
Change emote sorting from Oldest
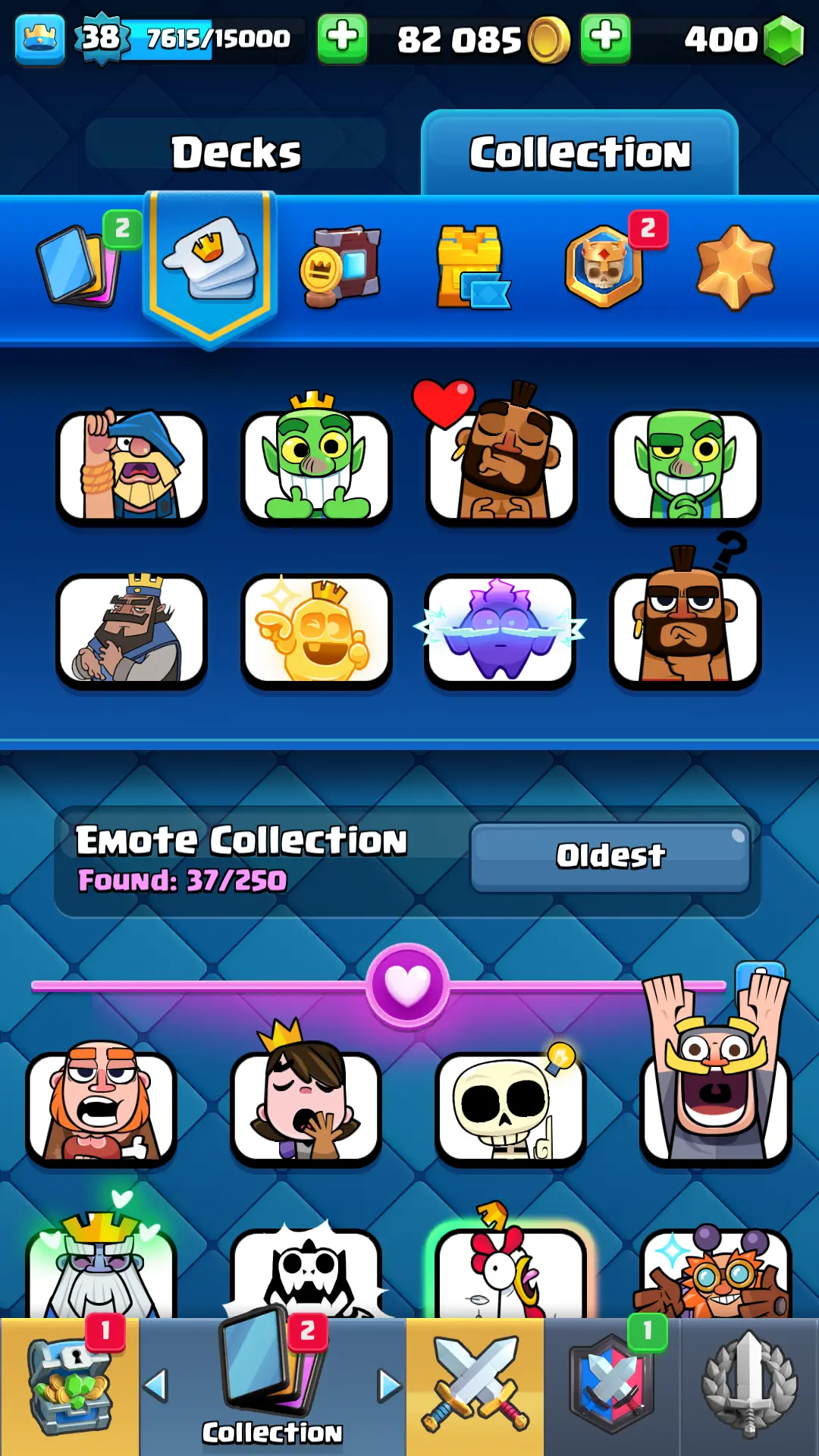[x=610, y=856]
